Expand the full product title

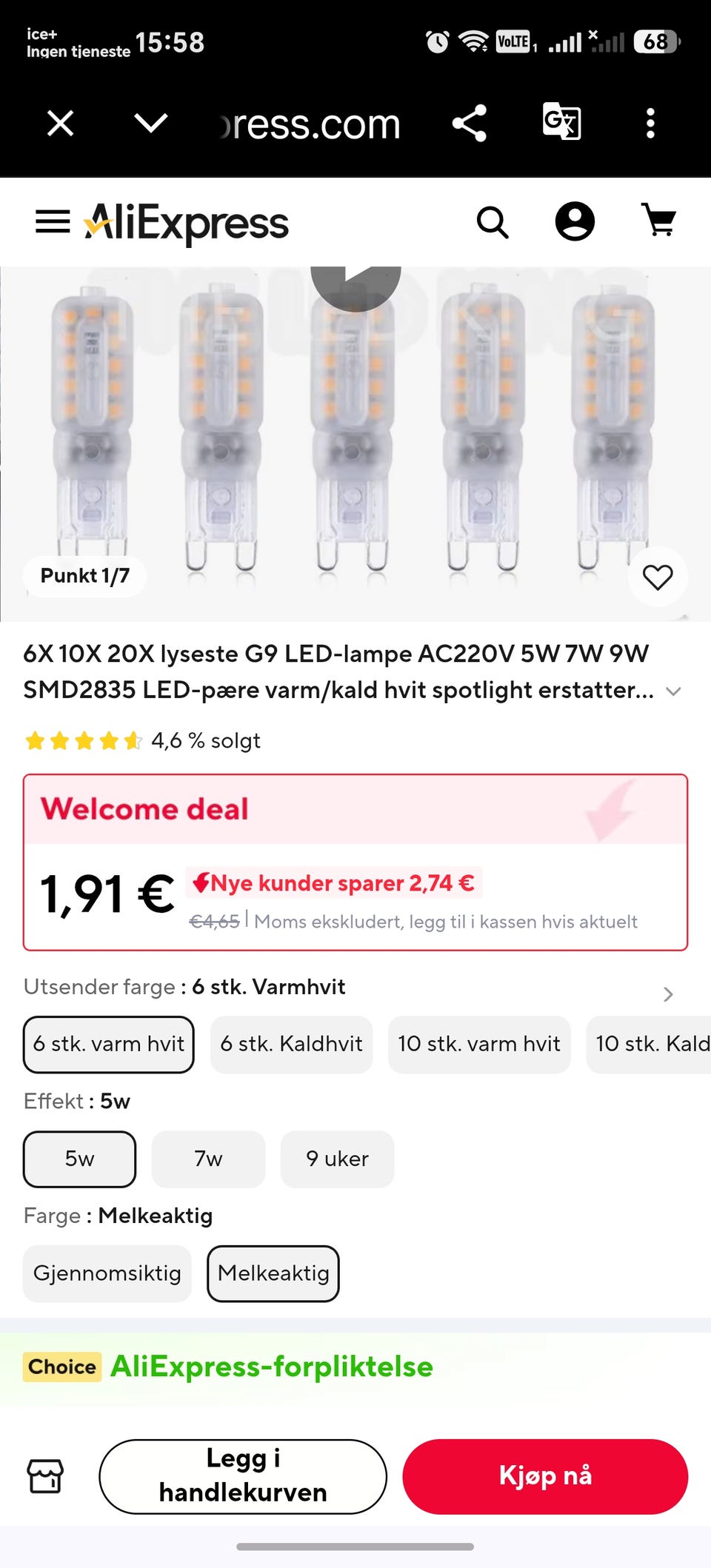click(x=673, y=691)
